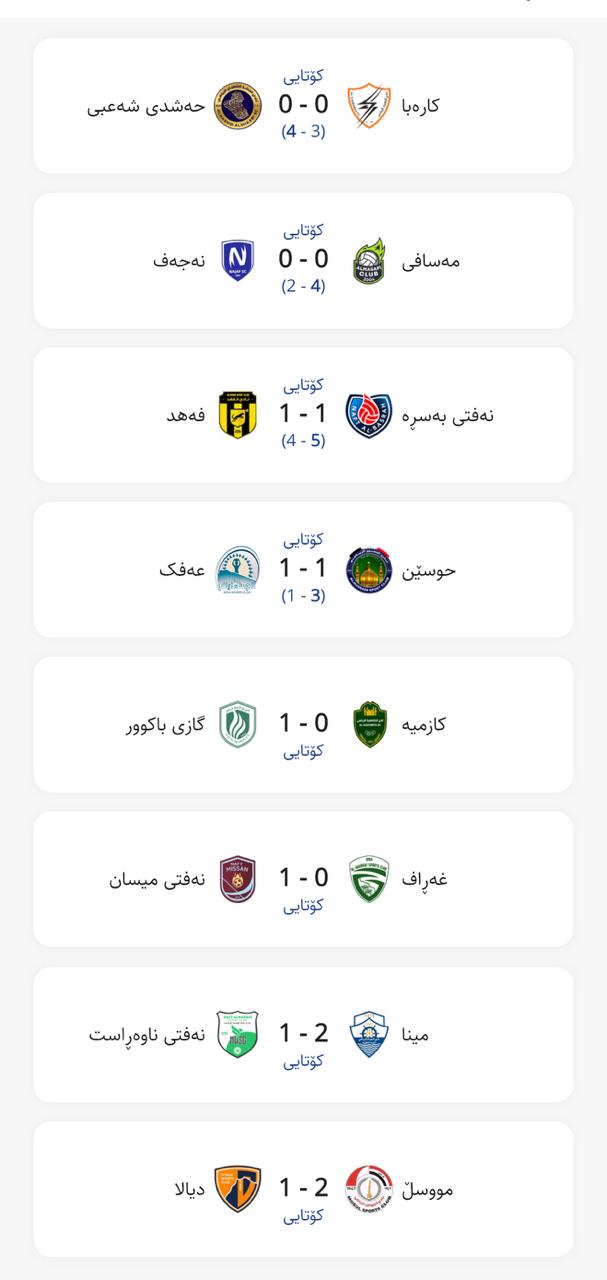The height and width of the screenshot is (1280, 607).
Task: Open the غەڕاف vs نەفتی میسان match card
Action: coord(303,879)
